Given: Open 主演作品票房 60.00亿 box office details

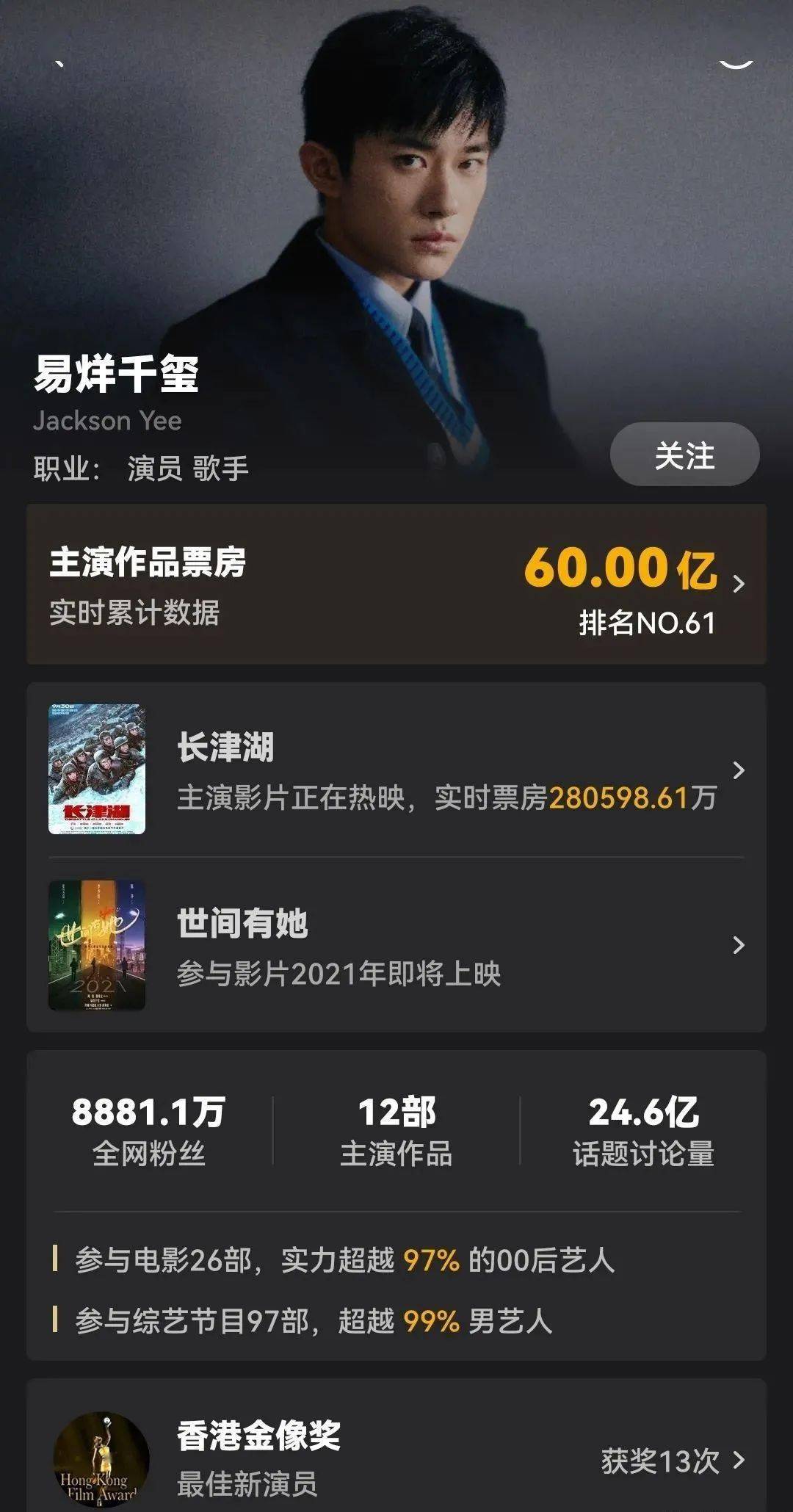Looking at the screenshot, I should click(x=396, y=584).
